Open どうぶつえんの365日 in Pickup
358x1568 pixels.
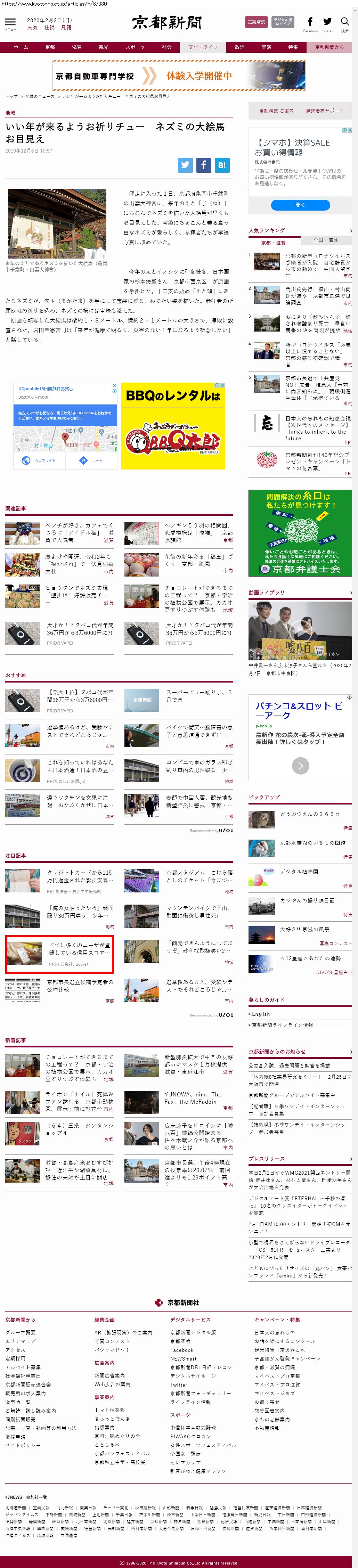[x=310, y=814]
